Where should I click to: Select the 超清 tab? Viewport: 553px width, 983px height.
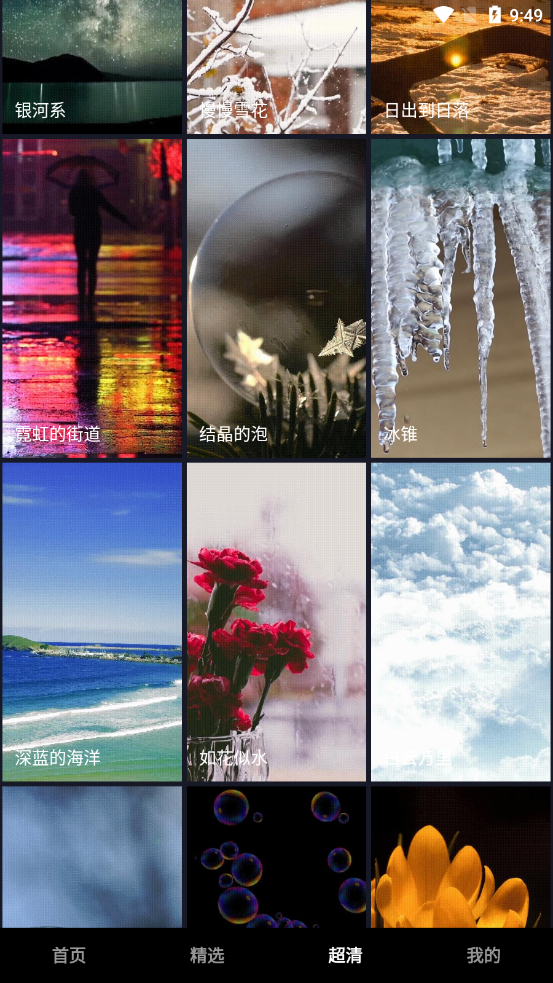pos(345,955)
